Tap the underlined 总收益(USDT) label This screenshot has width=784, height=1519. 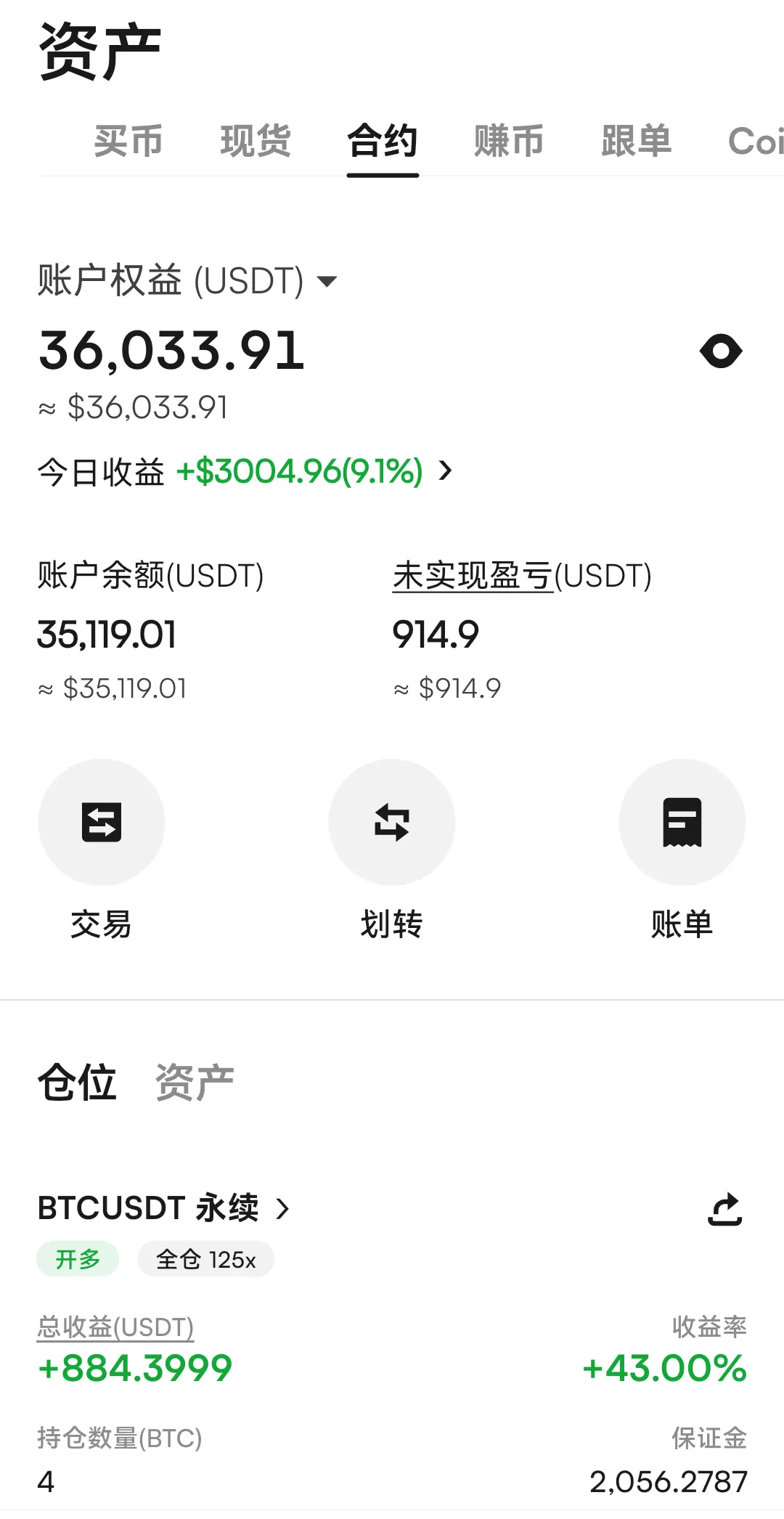click(x=115, y=1327)
